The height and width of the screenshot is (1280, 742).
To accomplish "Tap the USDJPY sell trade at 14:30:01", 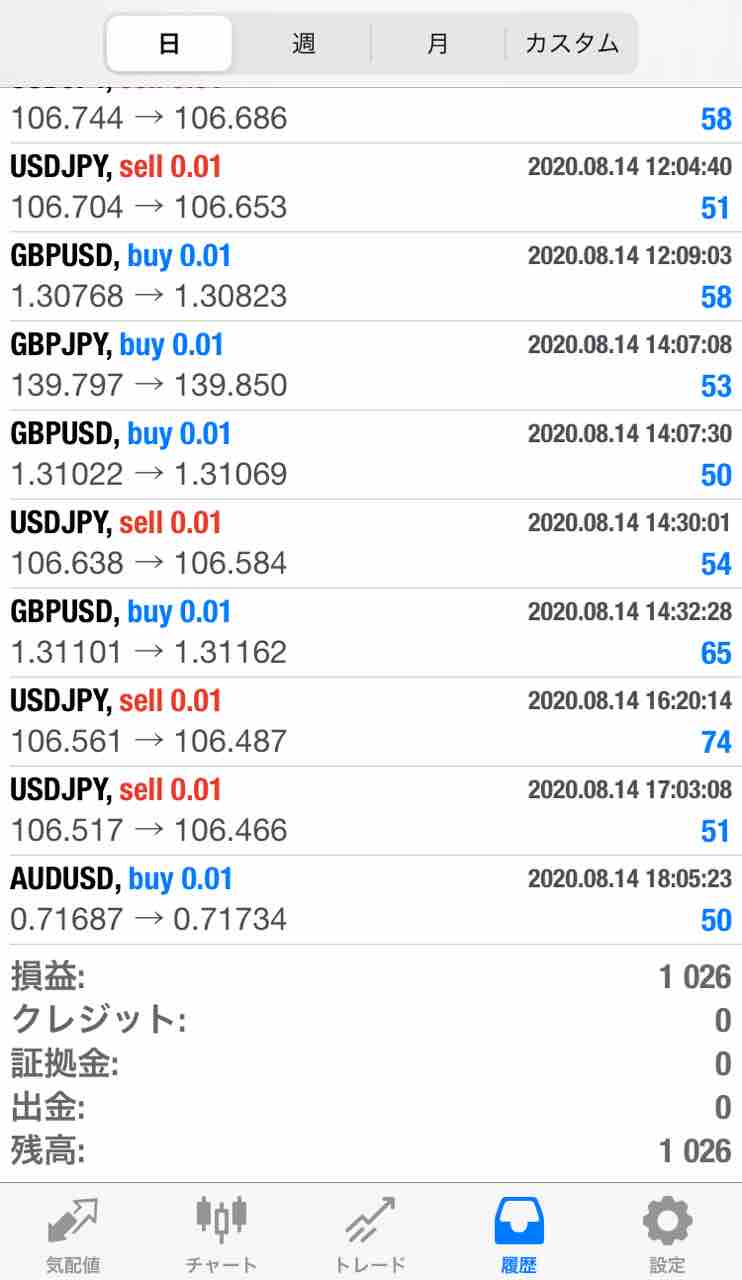I will click(x=370, y=543).
